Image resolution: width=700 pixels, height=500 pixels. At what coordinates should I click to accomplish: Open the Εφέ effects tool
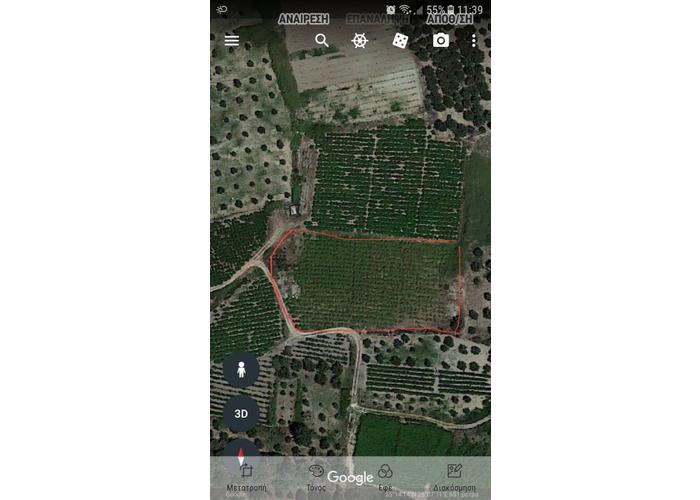point(385,478)
